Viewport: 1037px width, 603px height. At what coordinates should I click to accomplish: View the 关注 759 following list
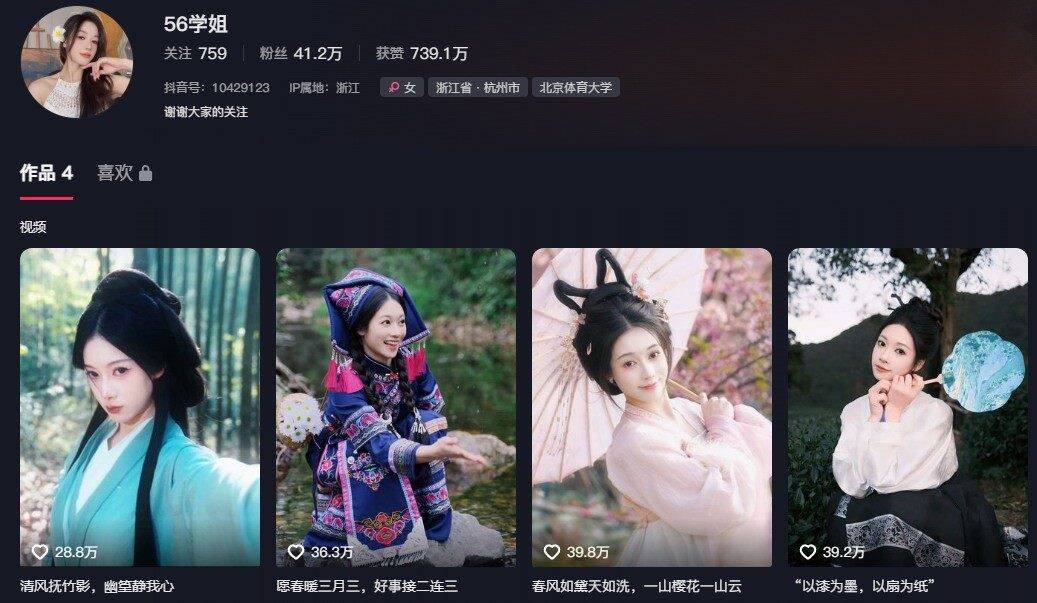pos(195,53)
